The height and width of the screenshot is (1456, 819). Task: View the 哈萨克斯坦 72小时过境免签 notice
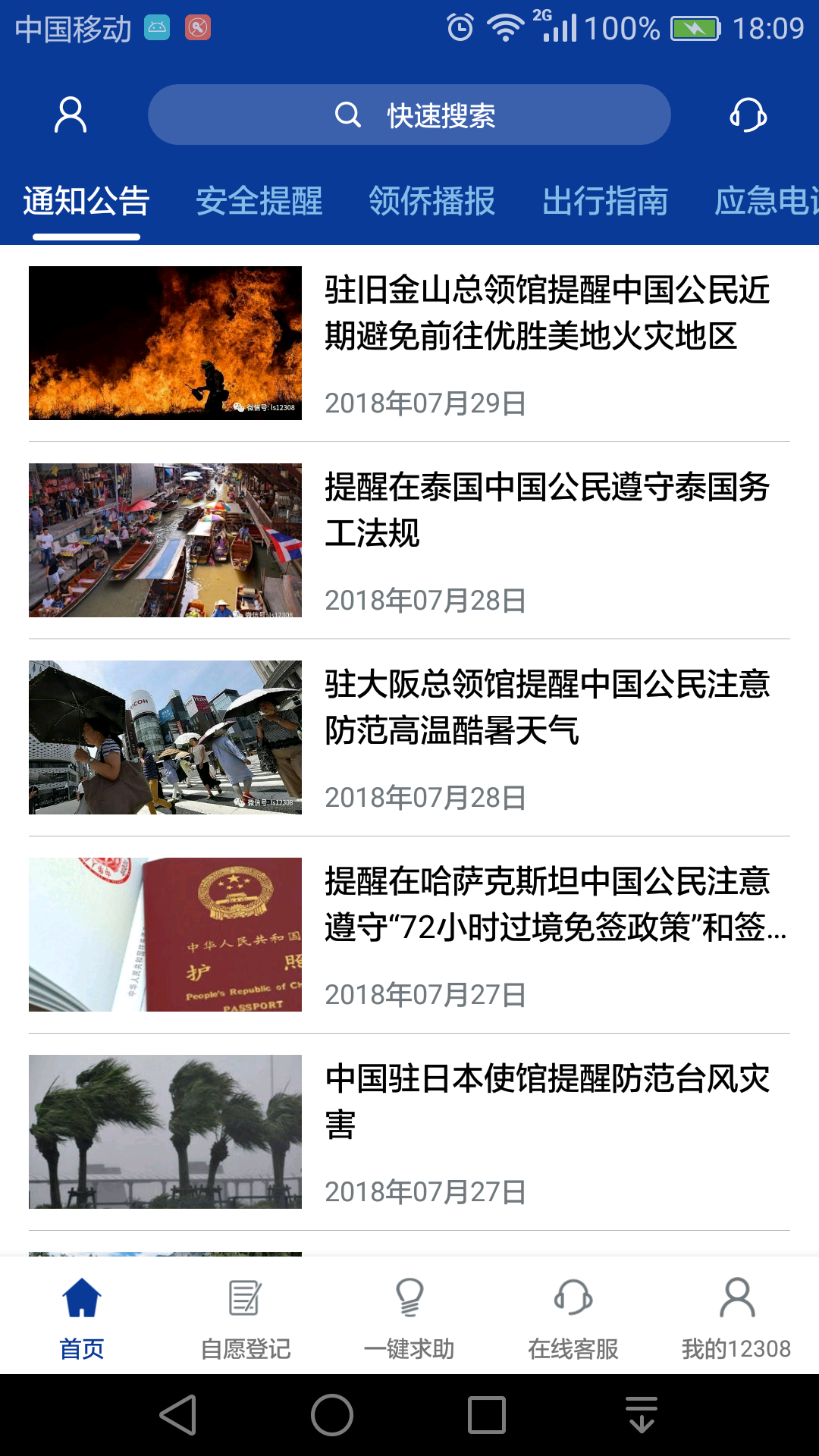tap(546, 905)
